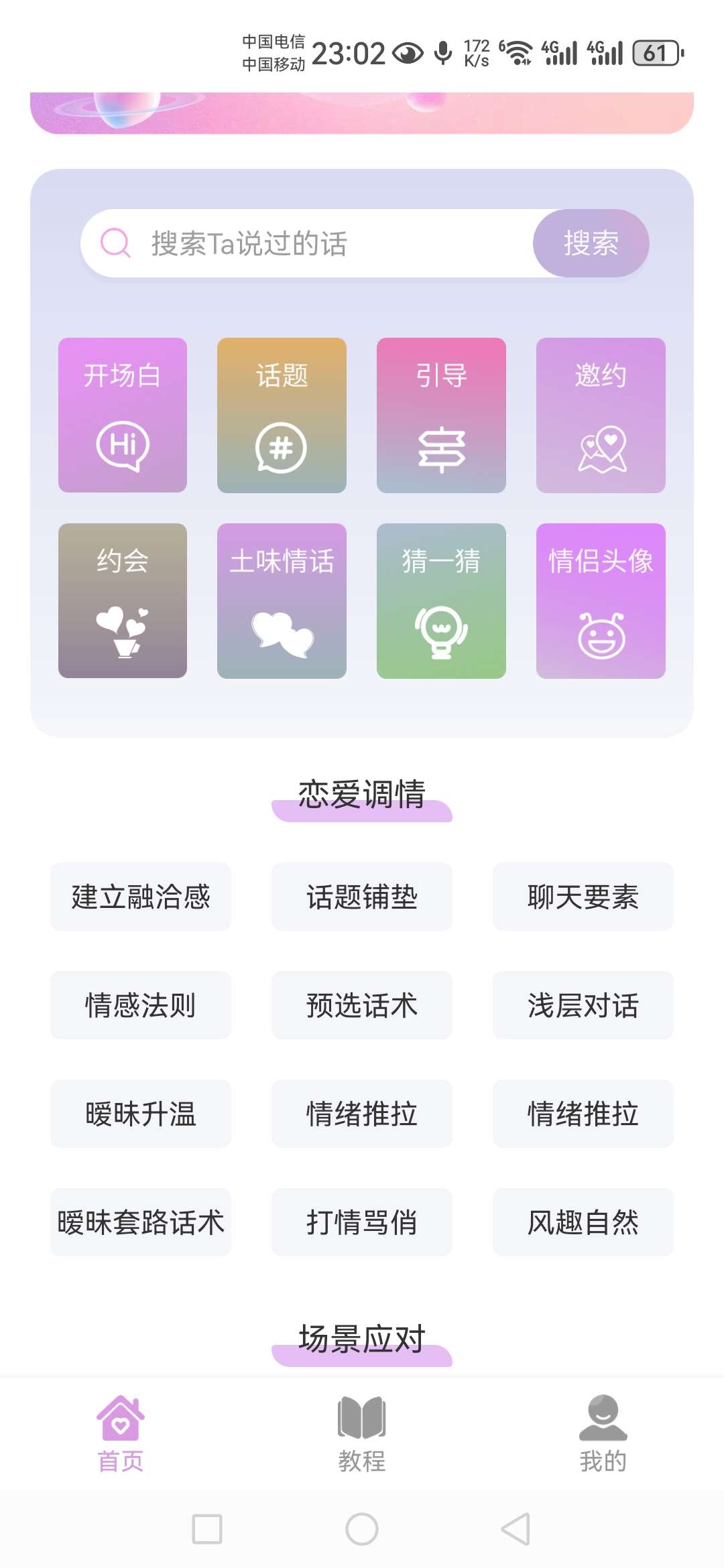Viewport: 724px width, 1568px height.
Task: Open the 开场白 (opener) icon
Action: coord(122,415)
